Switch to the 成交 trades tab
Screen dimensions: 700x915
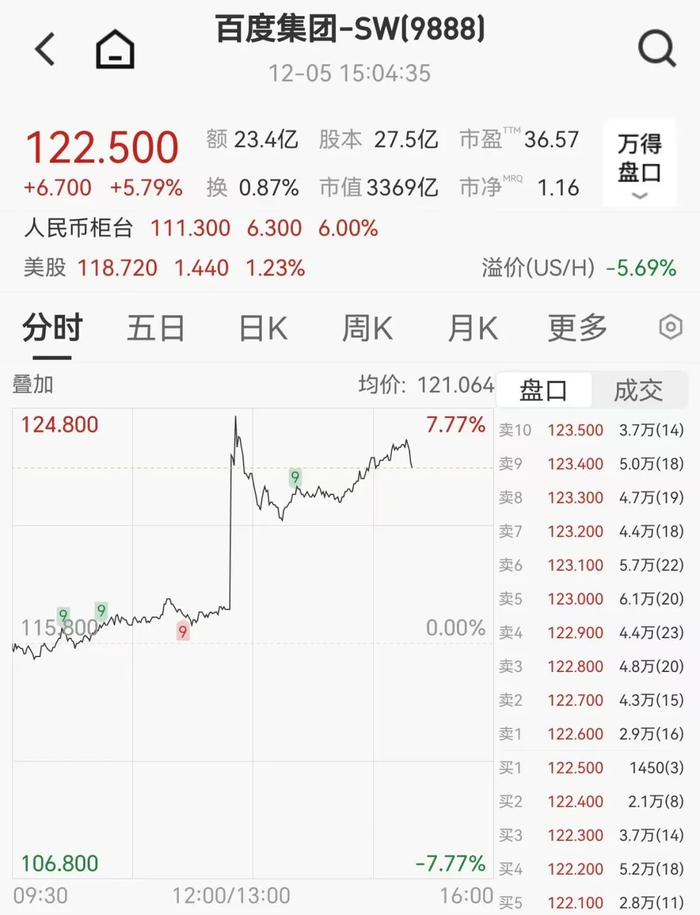click(x=639, y=390)
